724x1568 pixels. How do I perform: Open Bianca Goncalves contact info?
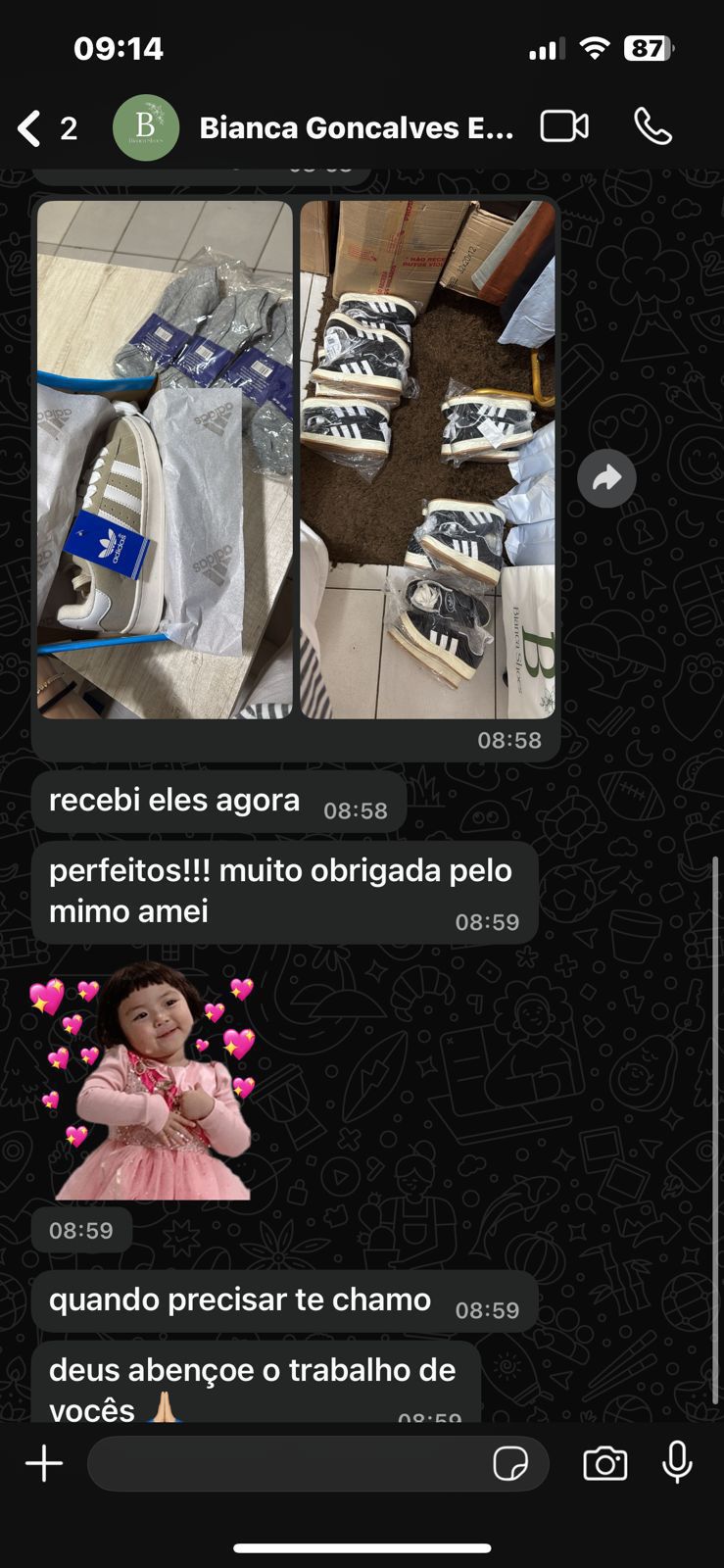(355, 128)
